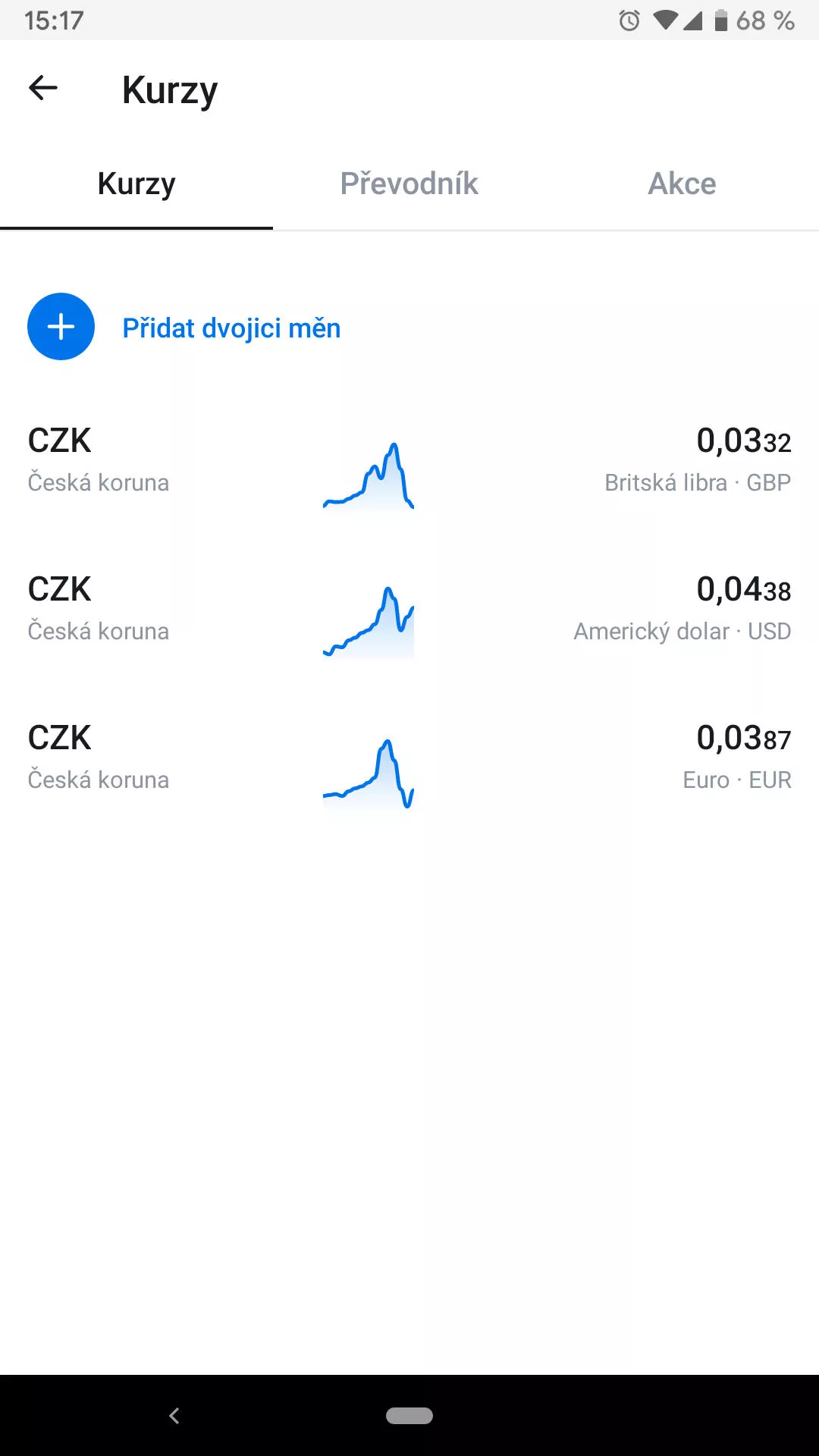The height and width of the screenshot is (1456, 819).
Task: Select the Kurzy tab
Action: [x=136, y=184]
